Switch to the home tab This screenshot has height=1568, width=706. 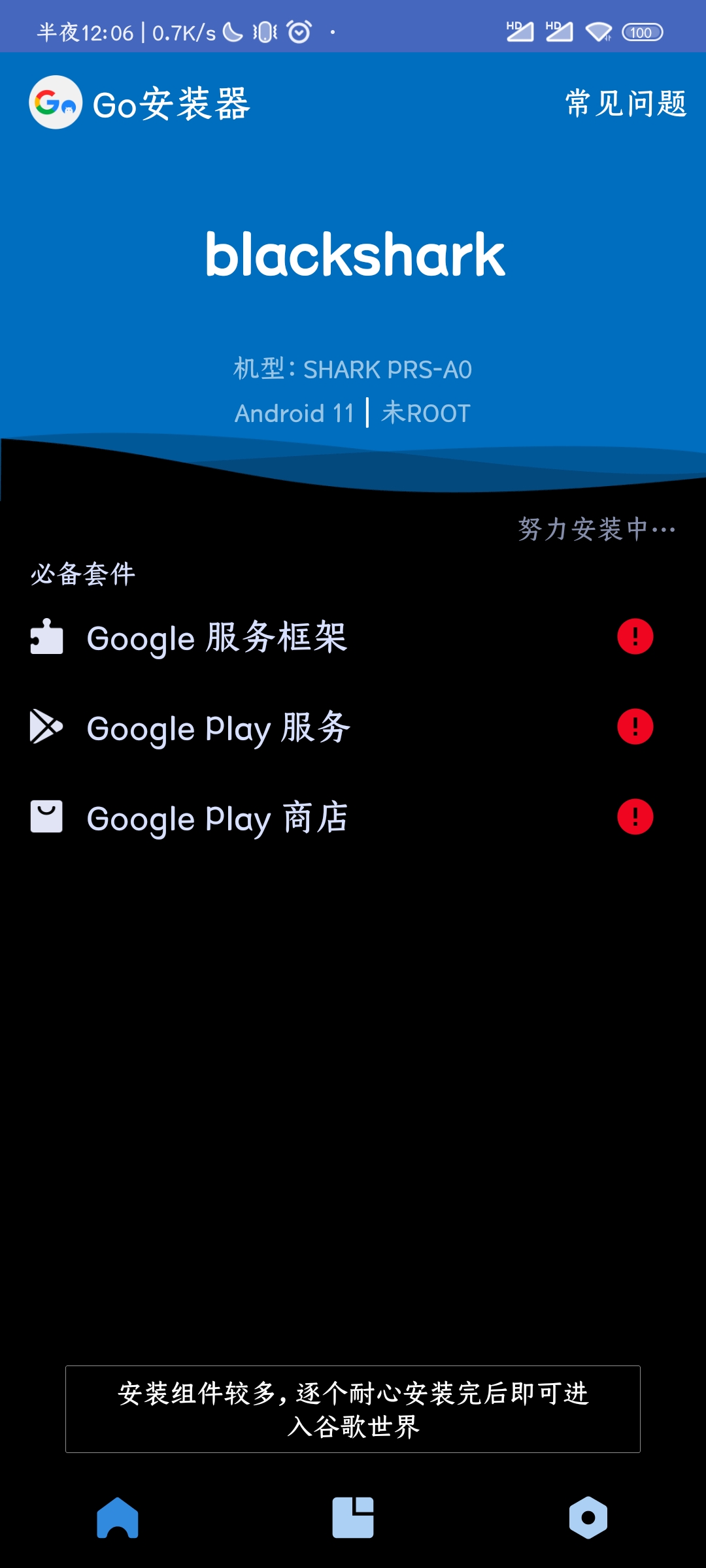118,1518
